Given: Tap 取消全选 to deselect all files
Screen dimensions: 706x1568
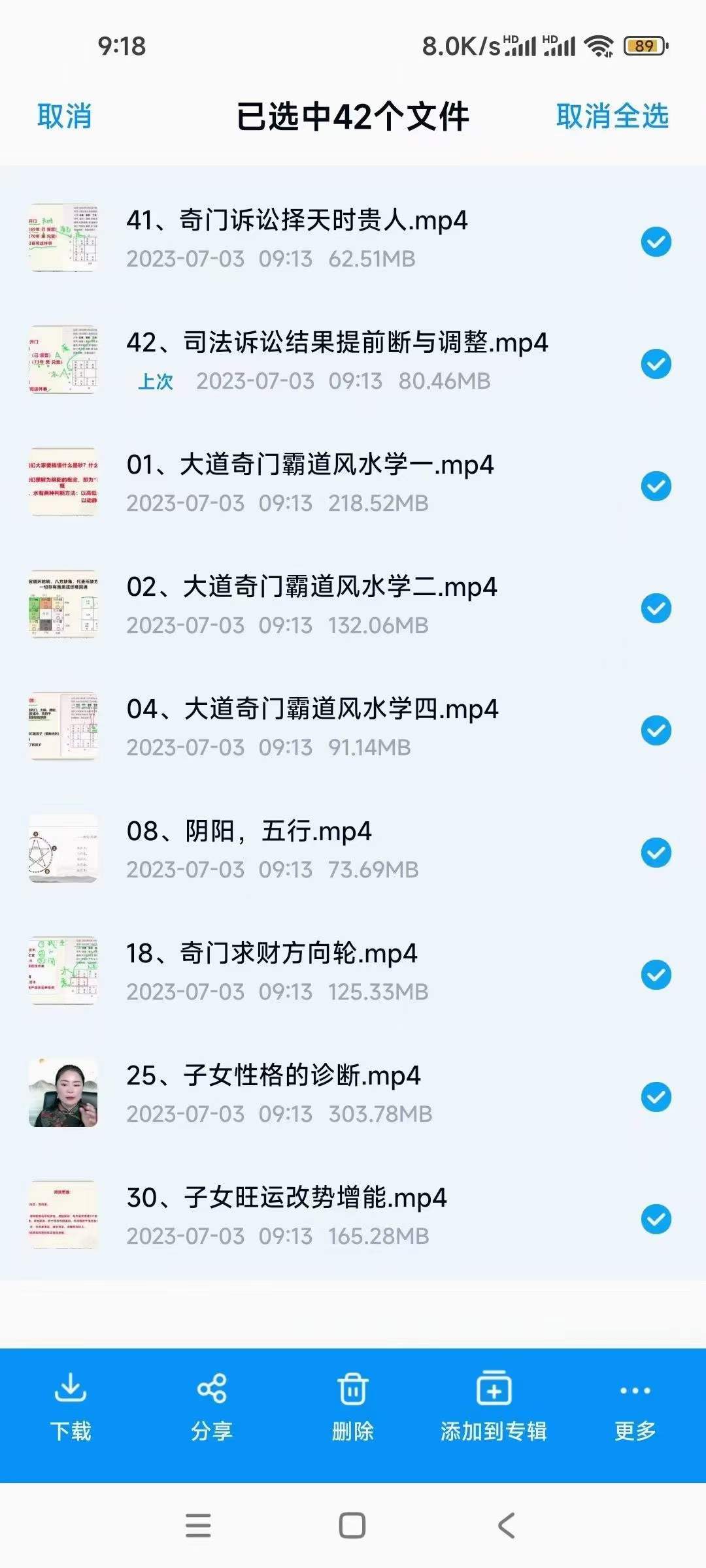Looking at the screenshot, I should click(613, 116).
